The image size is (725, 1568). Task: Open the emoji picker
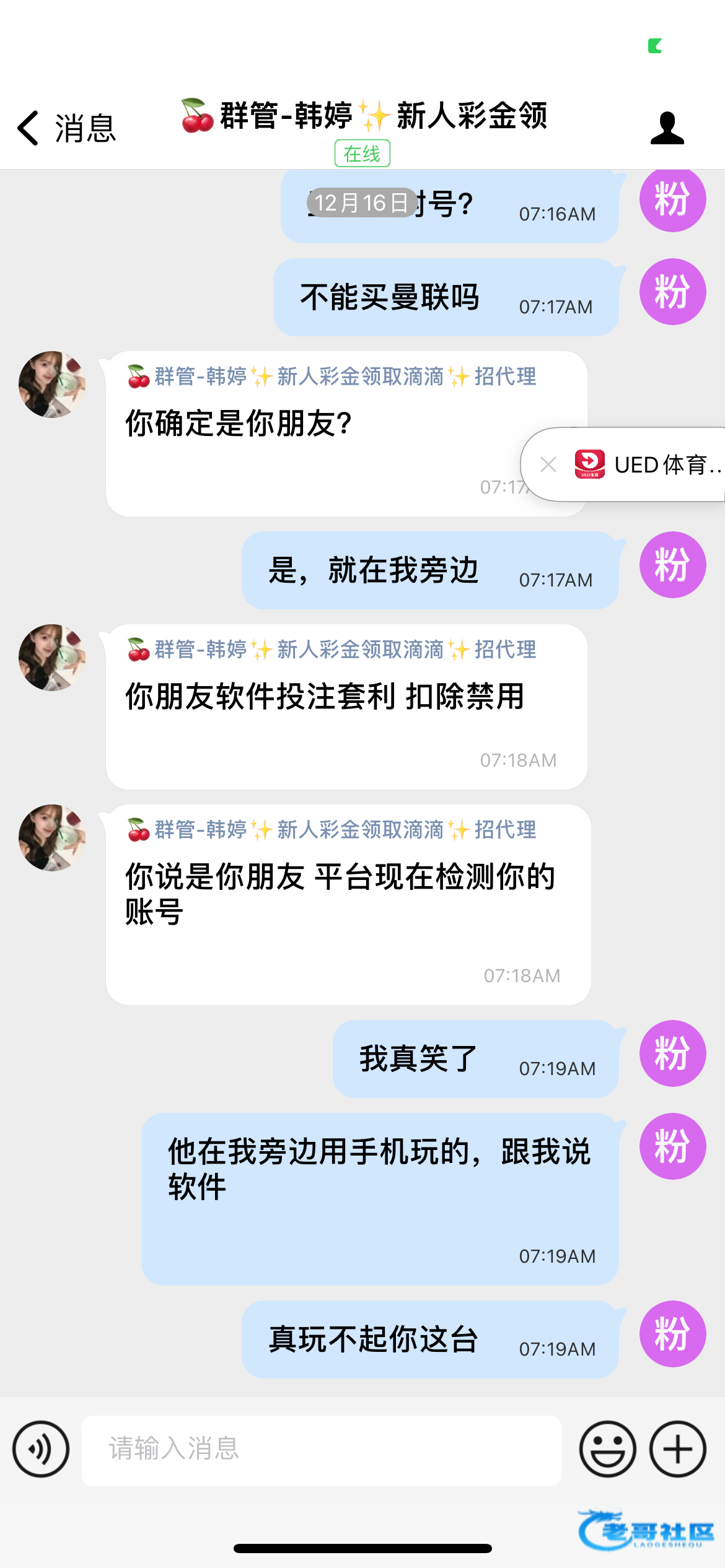pos(607,1449)
